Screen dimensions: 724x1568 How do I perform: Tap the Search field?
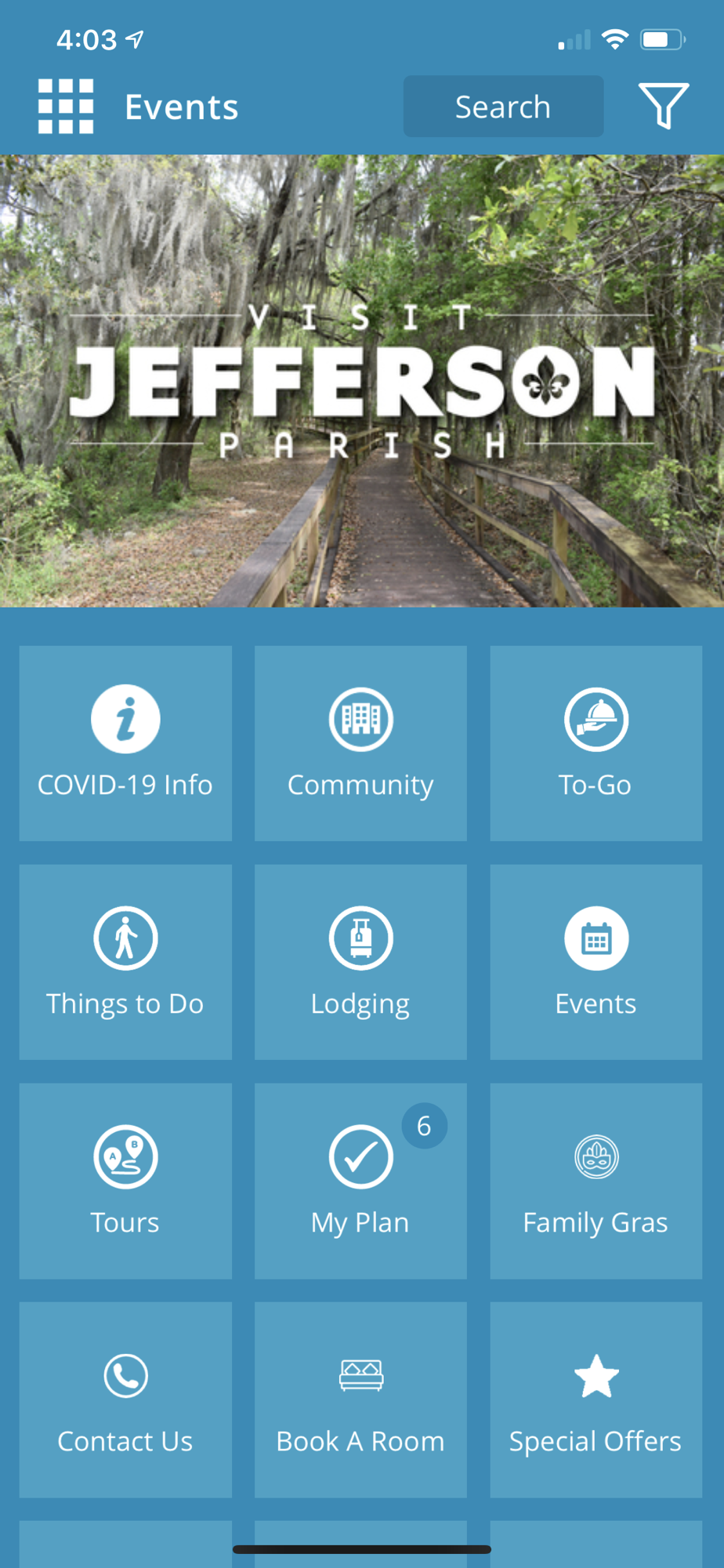coord(503,107)
